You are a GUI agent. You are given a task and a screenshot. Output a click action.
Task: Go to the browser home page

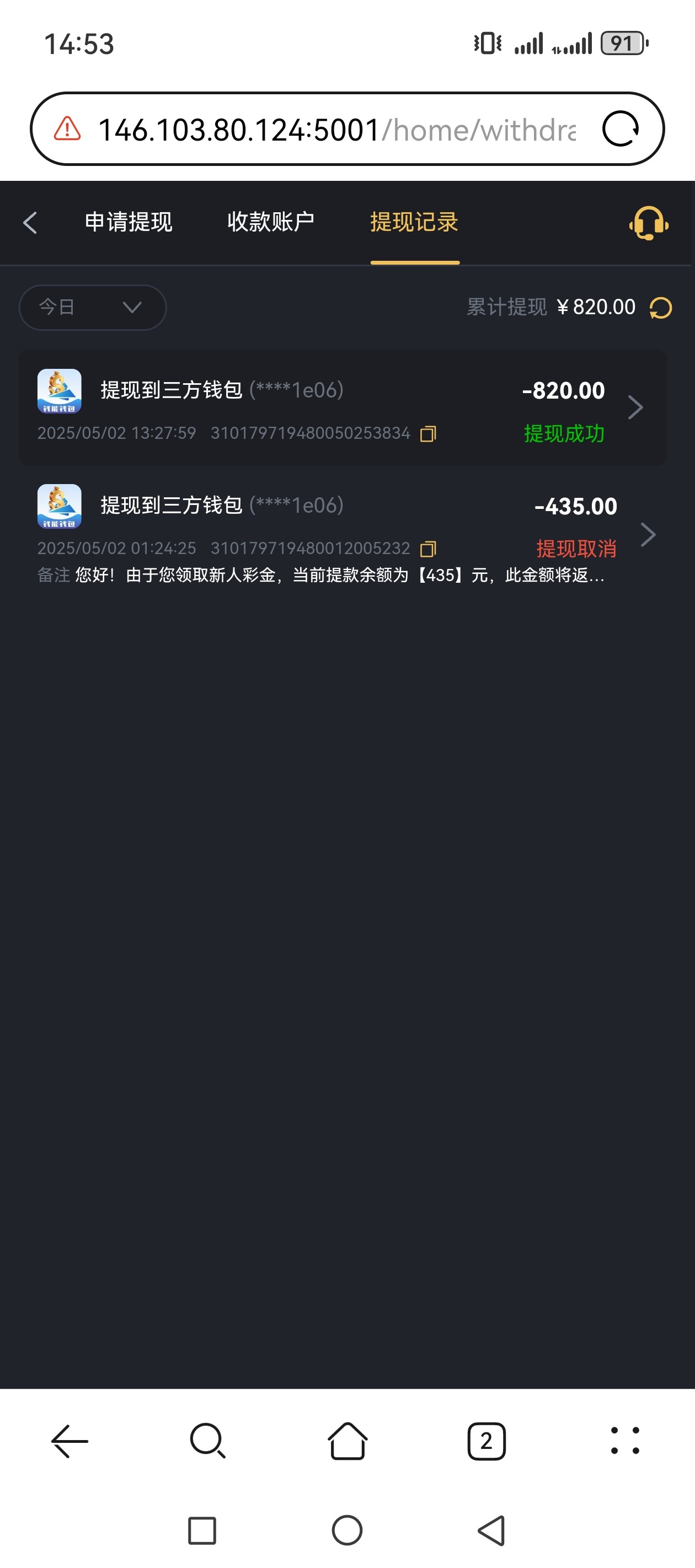[x=347, y=1441]
